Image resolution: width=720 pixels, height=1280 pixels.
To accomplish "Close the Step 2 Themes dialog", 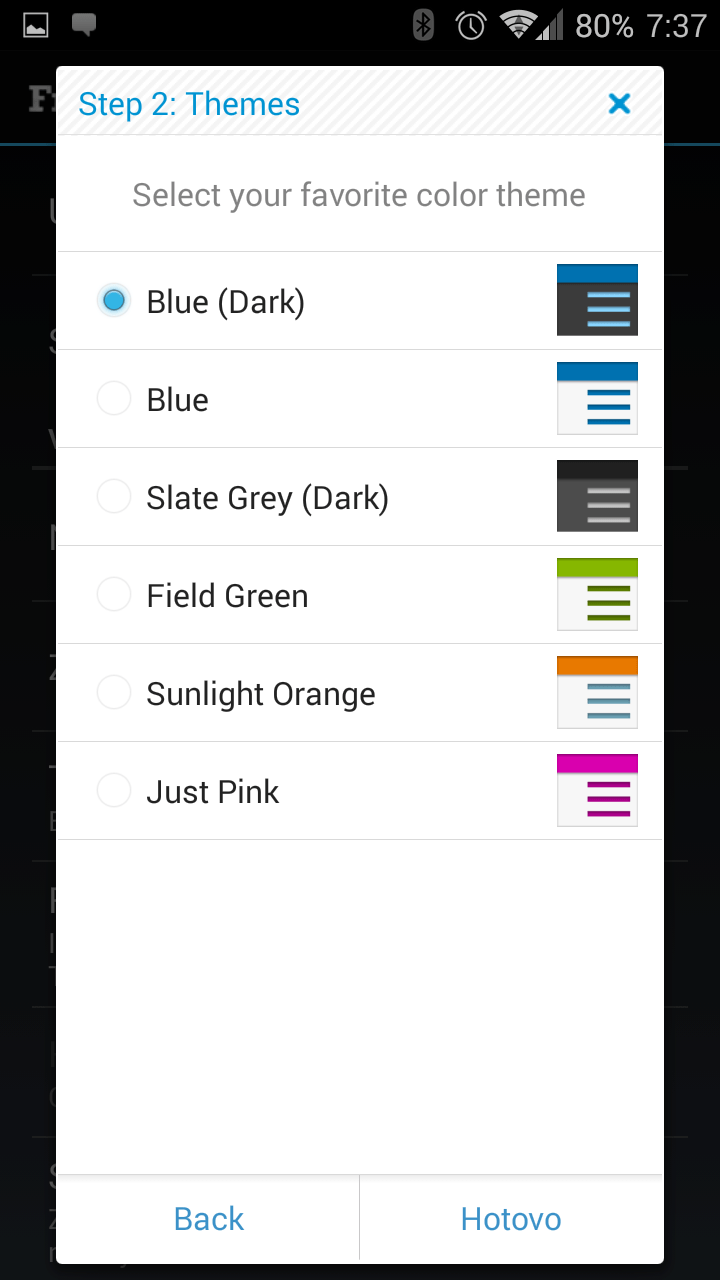I will [x=619, y=103].
